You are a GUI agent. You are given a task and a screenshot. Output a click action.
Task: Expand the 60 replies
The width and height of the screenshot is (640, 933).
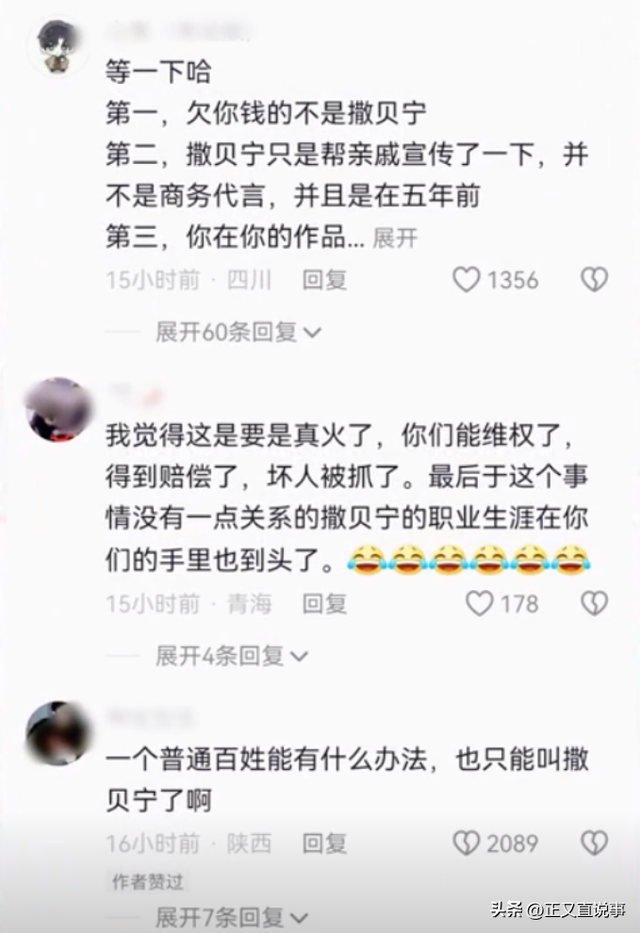(x=238, y=332)
